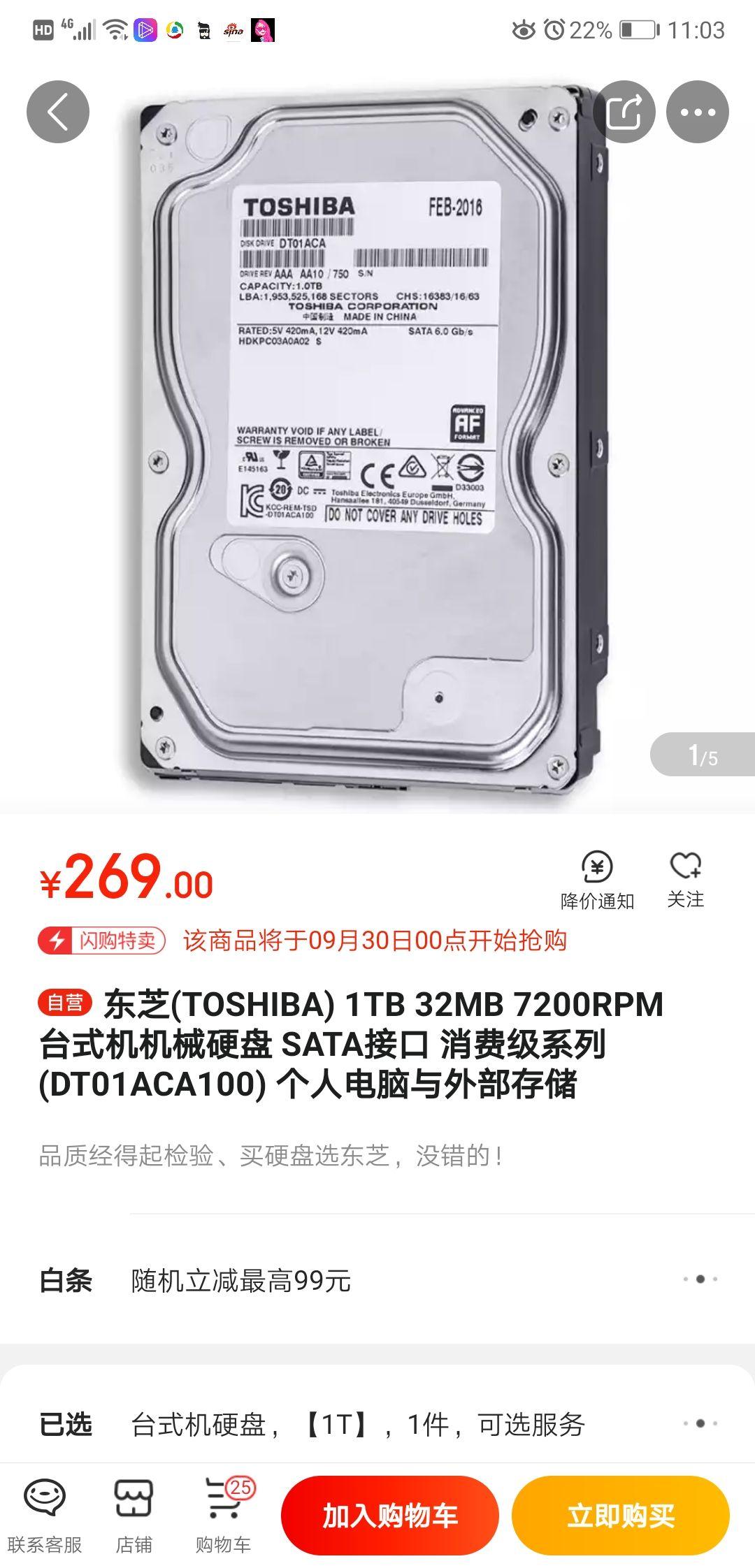
Task: Tap 关注 to follow this product
Action: (685, 880)
